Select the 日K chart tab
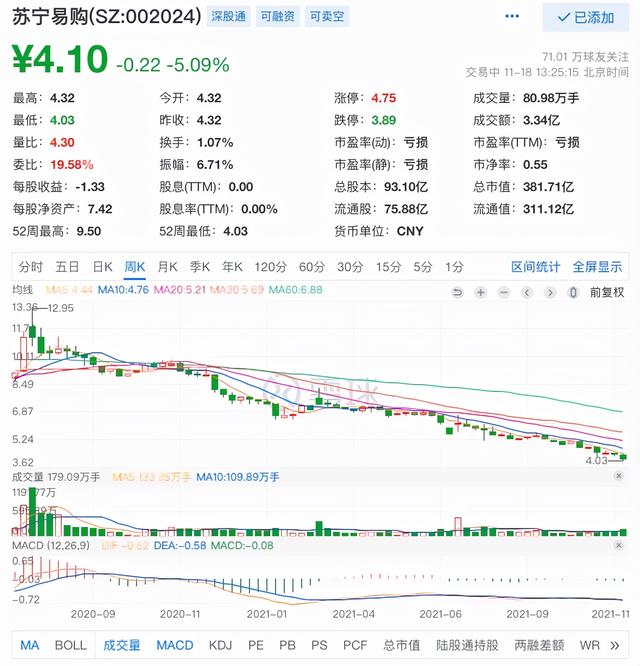This screenshot has height=666, width=640. pyautogui.click(x=102, y=267)
